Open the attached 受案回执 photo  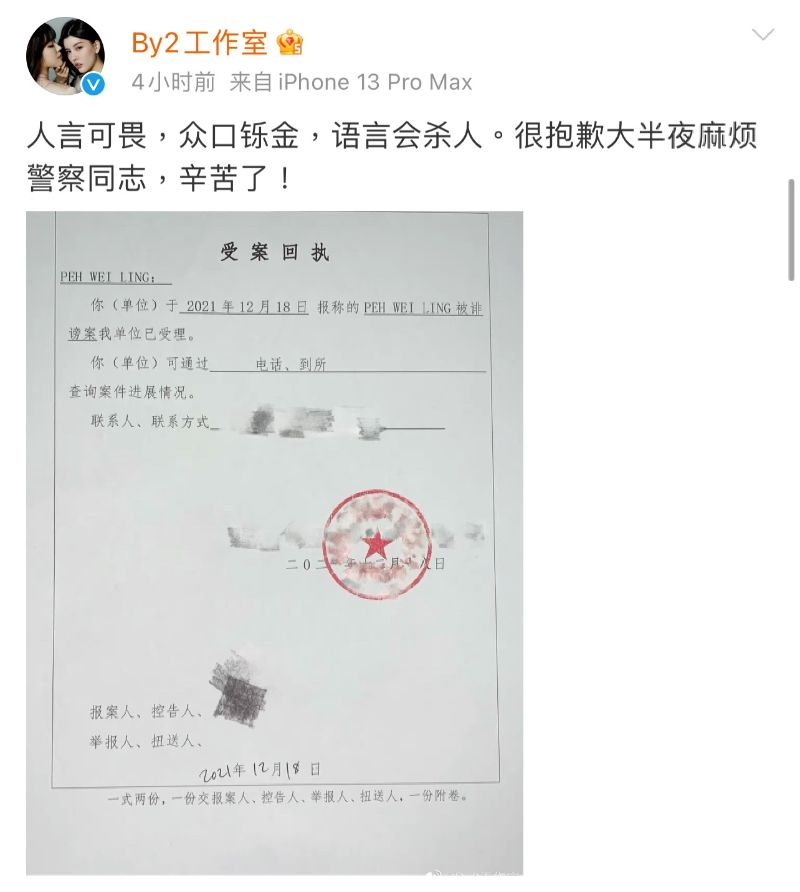pyautogui.click(x=274, y=540)
